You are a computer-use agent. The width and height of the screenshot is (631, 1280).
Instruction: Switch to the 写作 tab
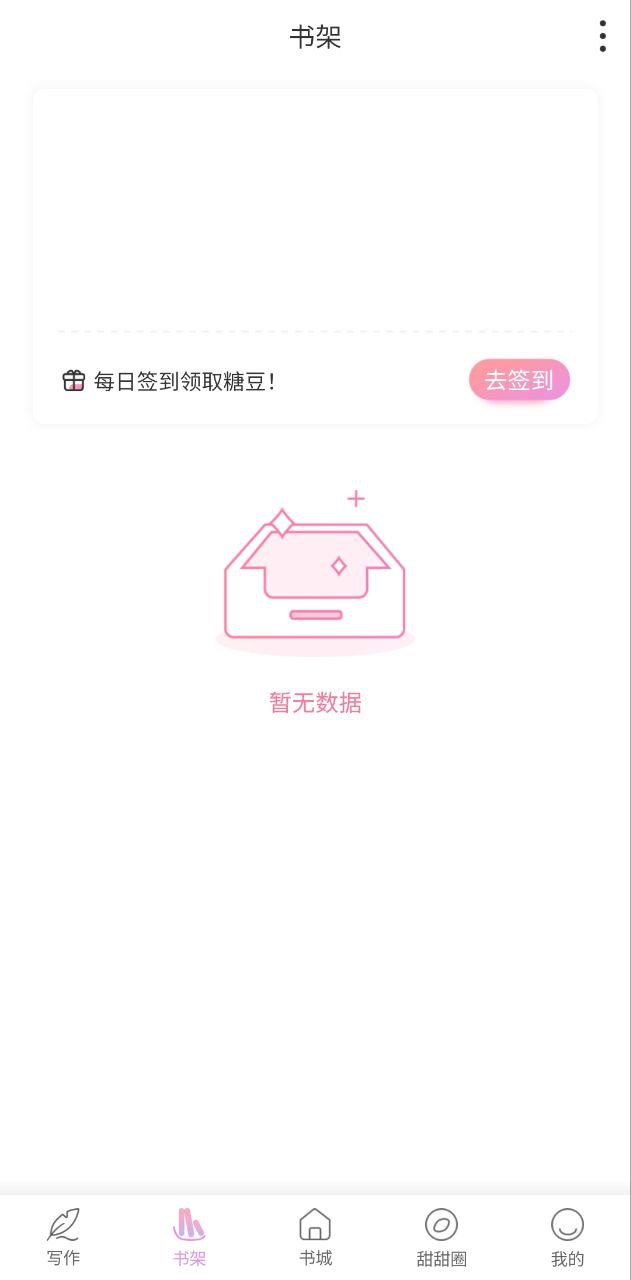tap(63, 1237)
